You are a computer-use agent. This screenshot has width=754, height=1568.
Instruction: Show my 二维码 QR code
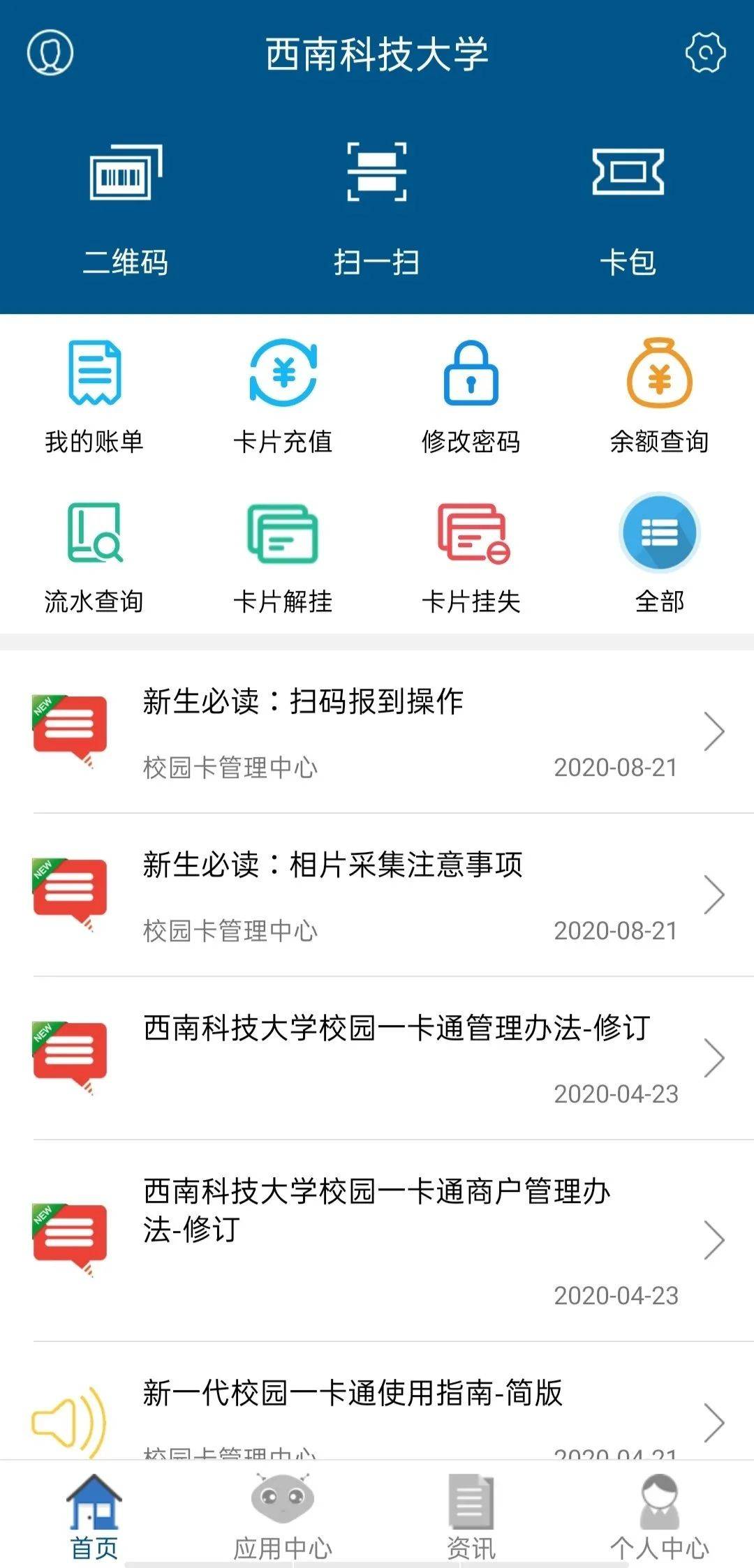point(126,209)
